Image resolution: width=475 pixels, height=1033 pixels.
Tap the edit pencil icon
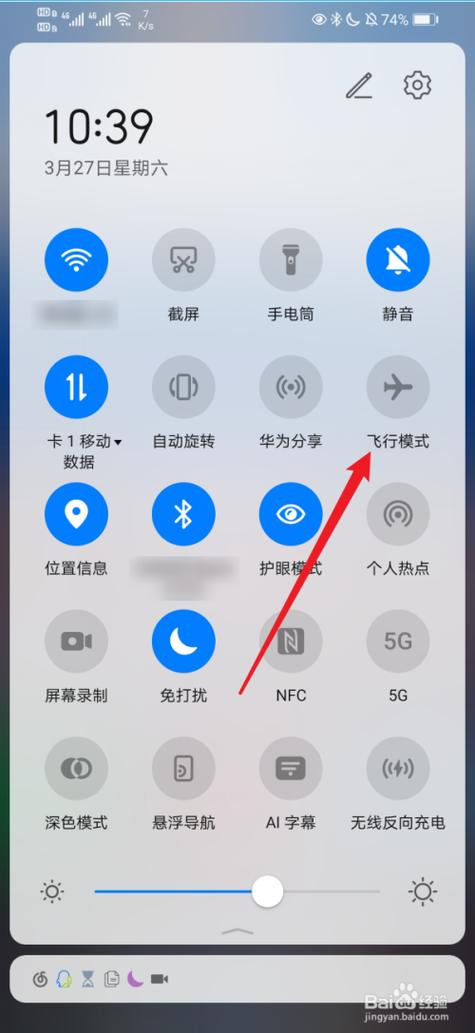pos(360,86)
